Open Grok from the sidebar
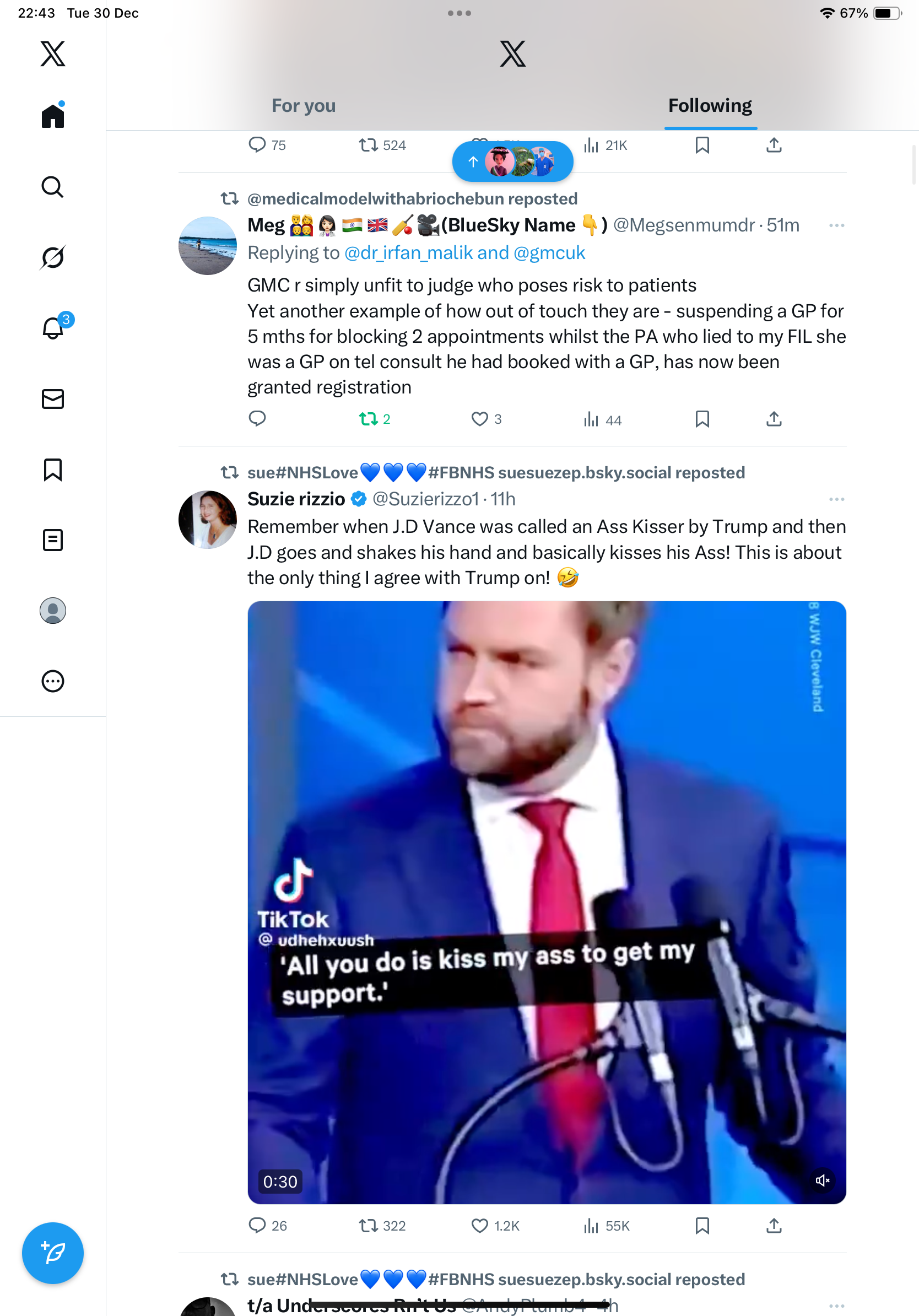 (53, 257)
